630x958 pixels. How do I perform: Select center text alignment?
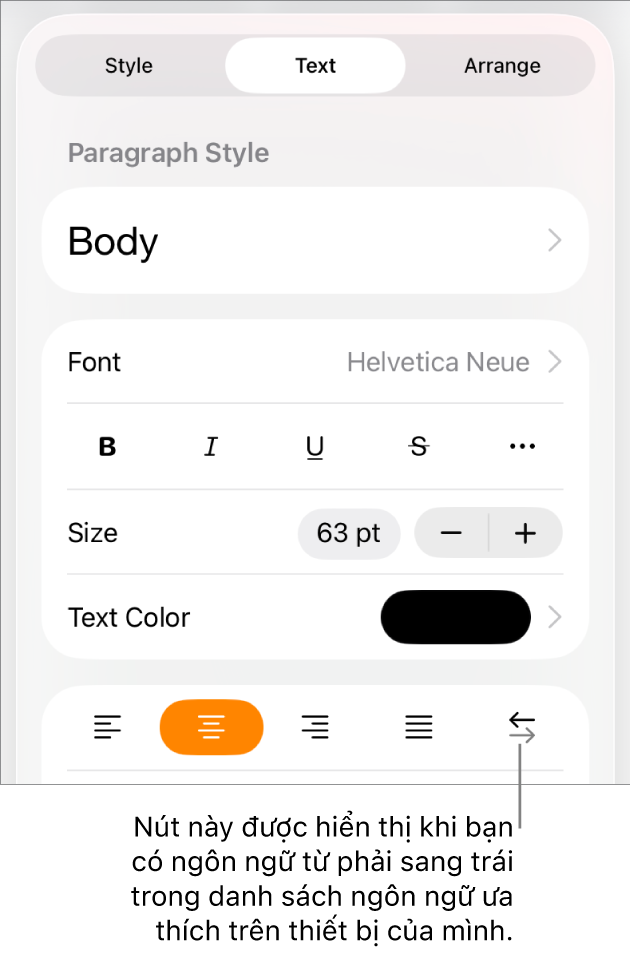211,727
